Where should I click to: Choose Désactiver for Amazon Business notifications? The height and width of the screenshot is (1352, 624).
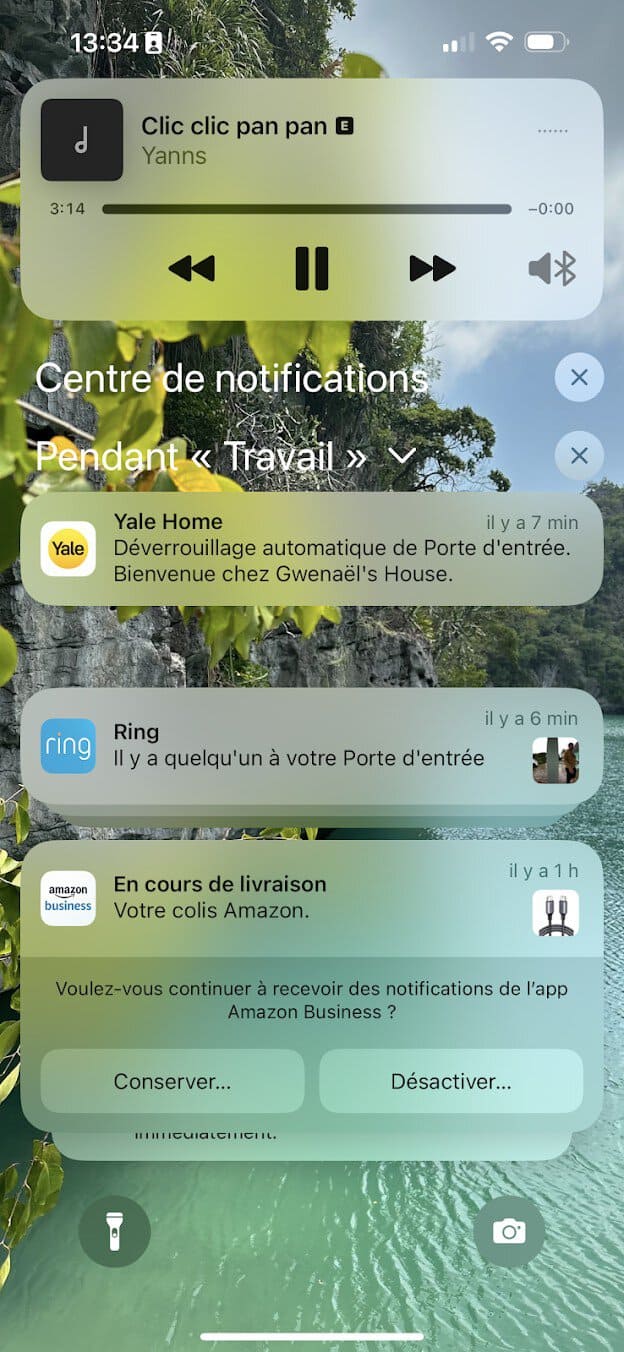[x=451, y=1081]
